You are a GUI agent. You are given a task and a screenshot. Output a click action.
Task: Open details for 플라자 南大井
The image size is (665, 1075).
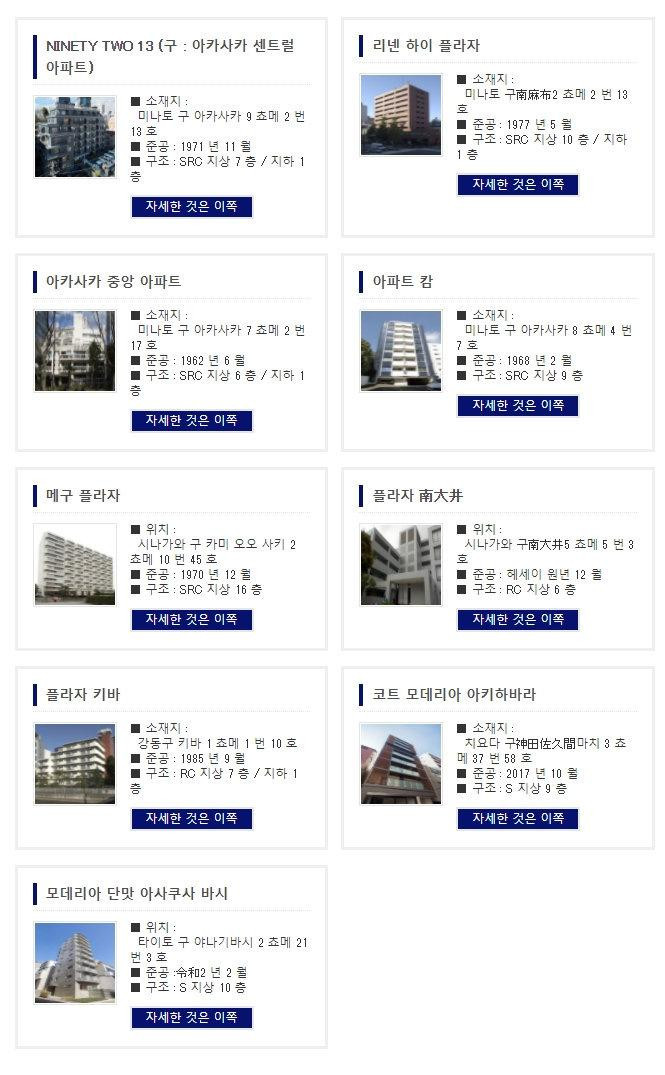(x=517, y=620)
